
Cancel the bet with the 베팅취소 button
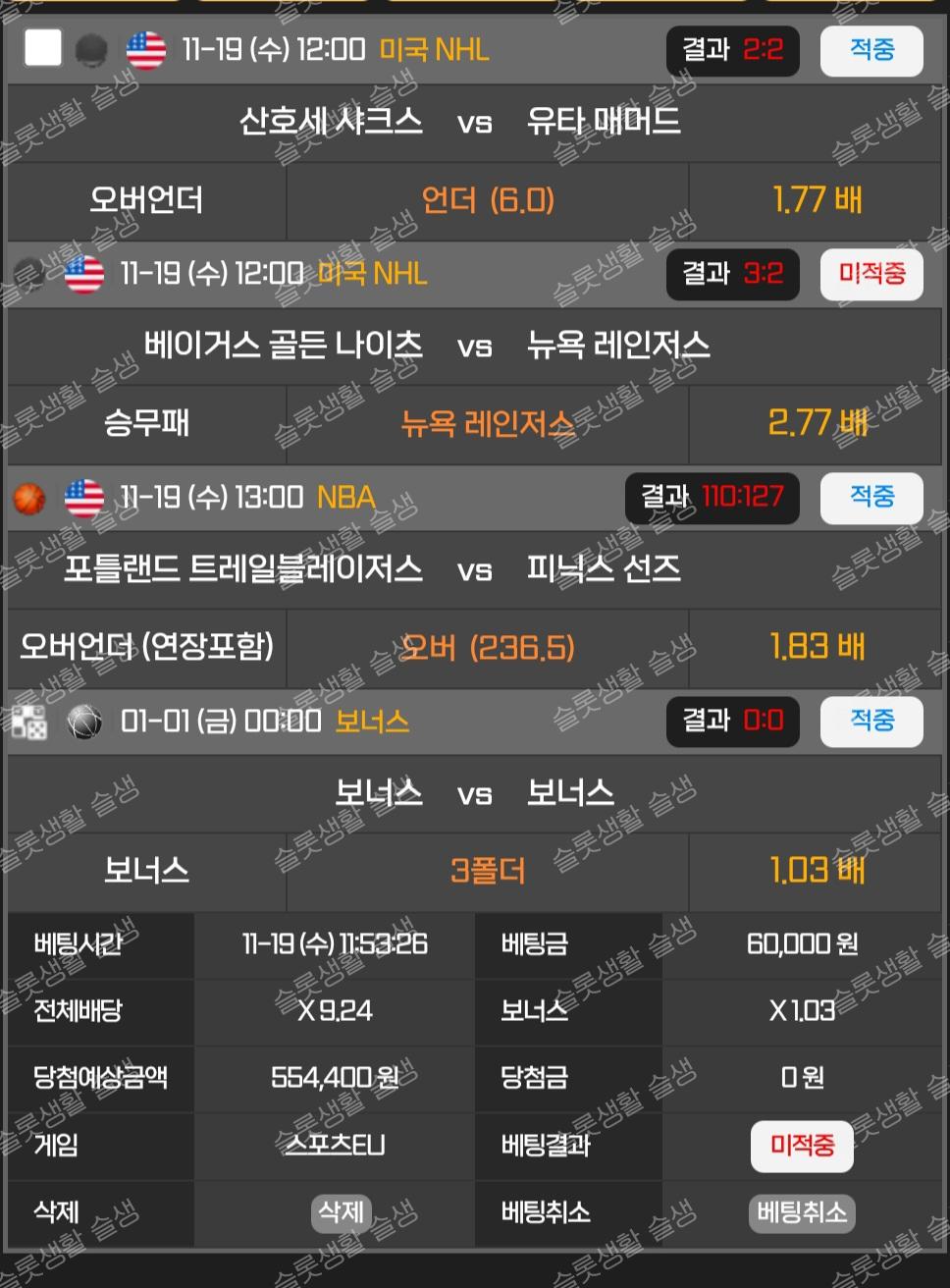[x=801, y=1213]
